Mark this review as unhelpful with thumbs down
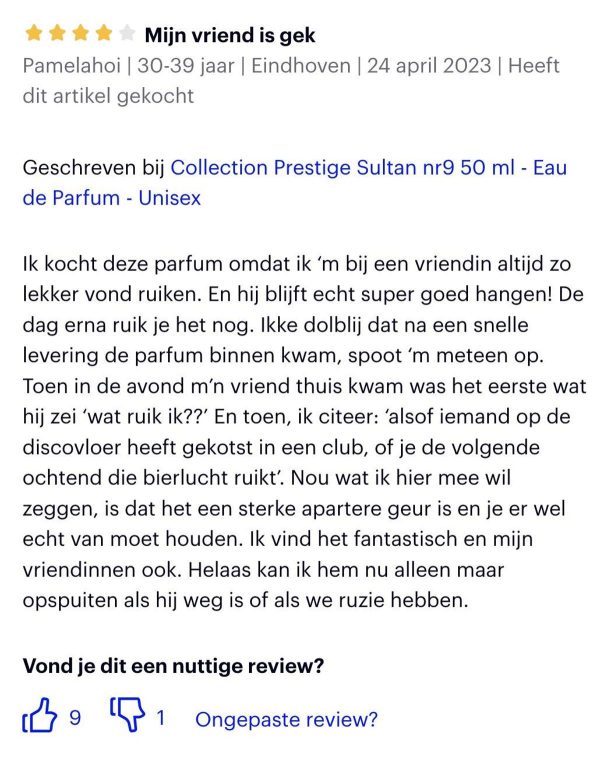The height and width of the screenshot is (765, 600). (126, 718)
